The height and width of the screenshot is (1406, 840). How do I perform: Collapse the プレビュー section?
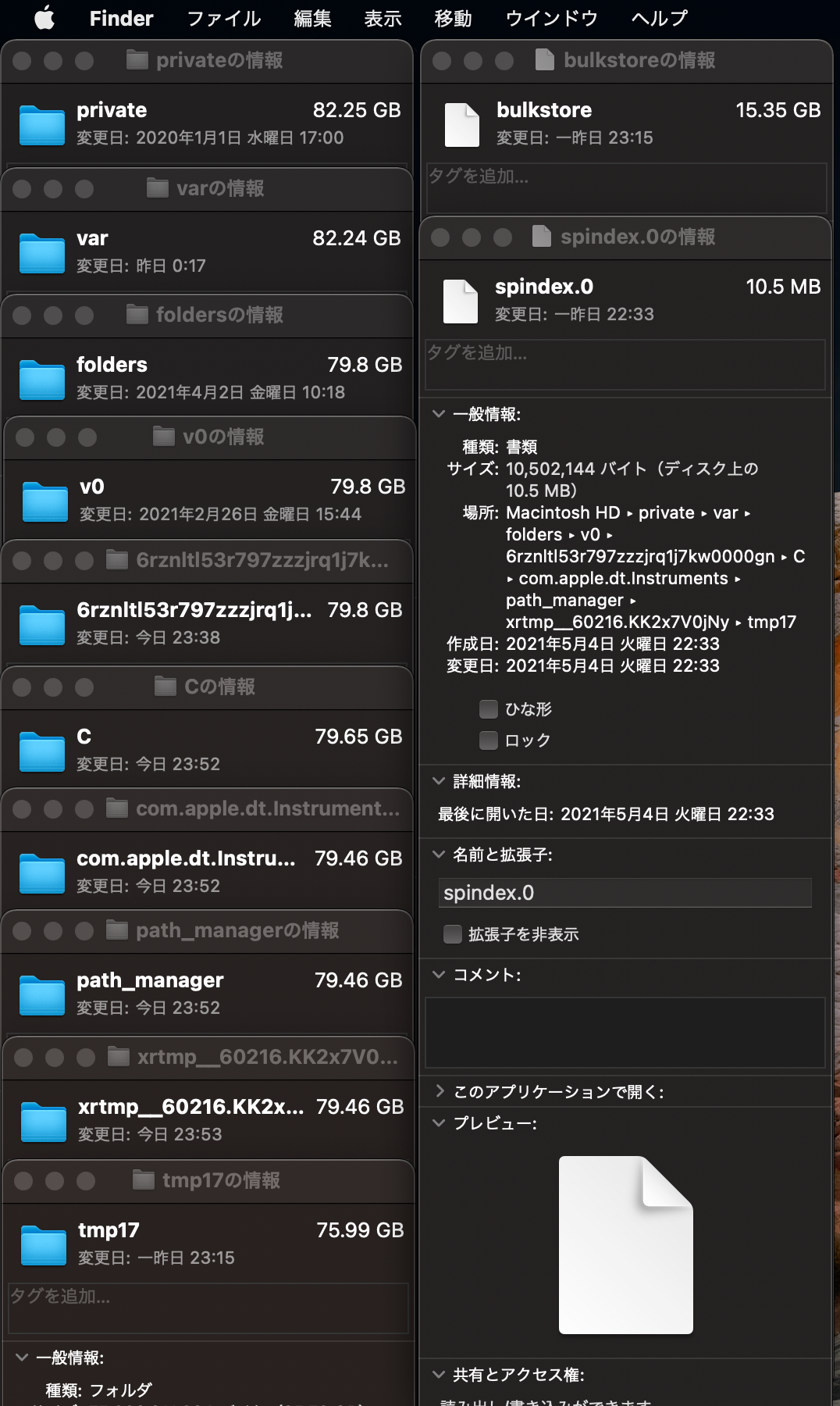pos(439,1123)
